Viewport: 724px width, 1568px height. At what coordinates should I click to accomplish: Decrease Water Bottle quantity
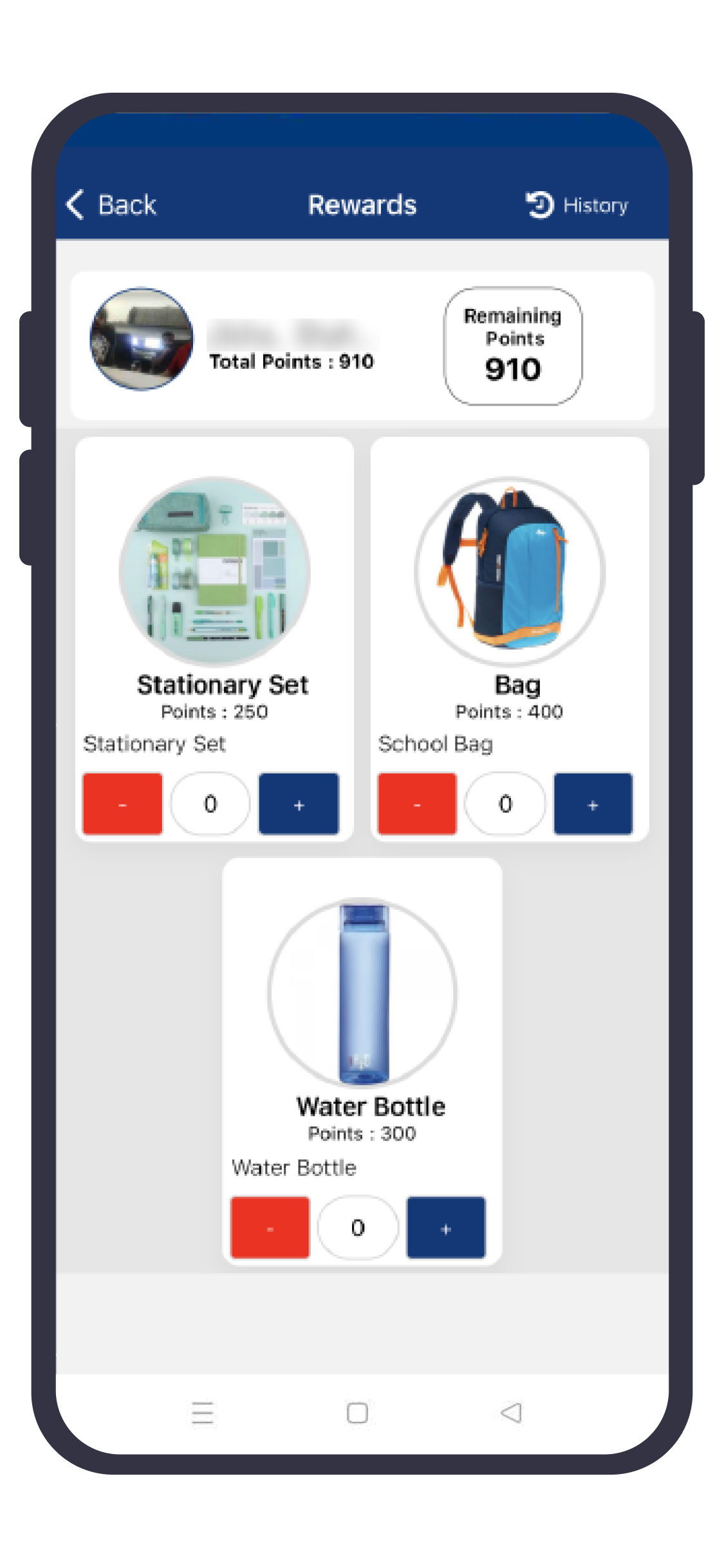(x=270, y=1227)
